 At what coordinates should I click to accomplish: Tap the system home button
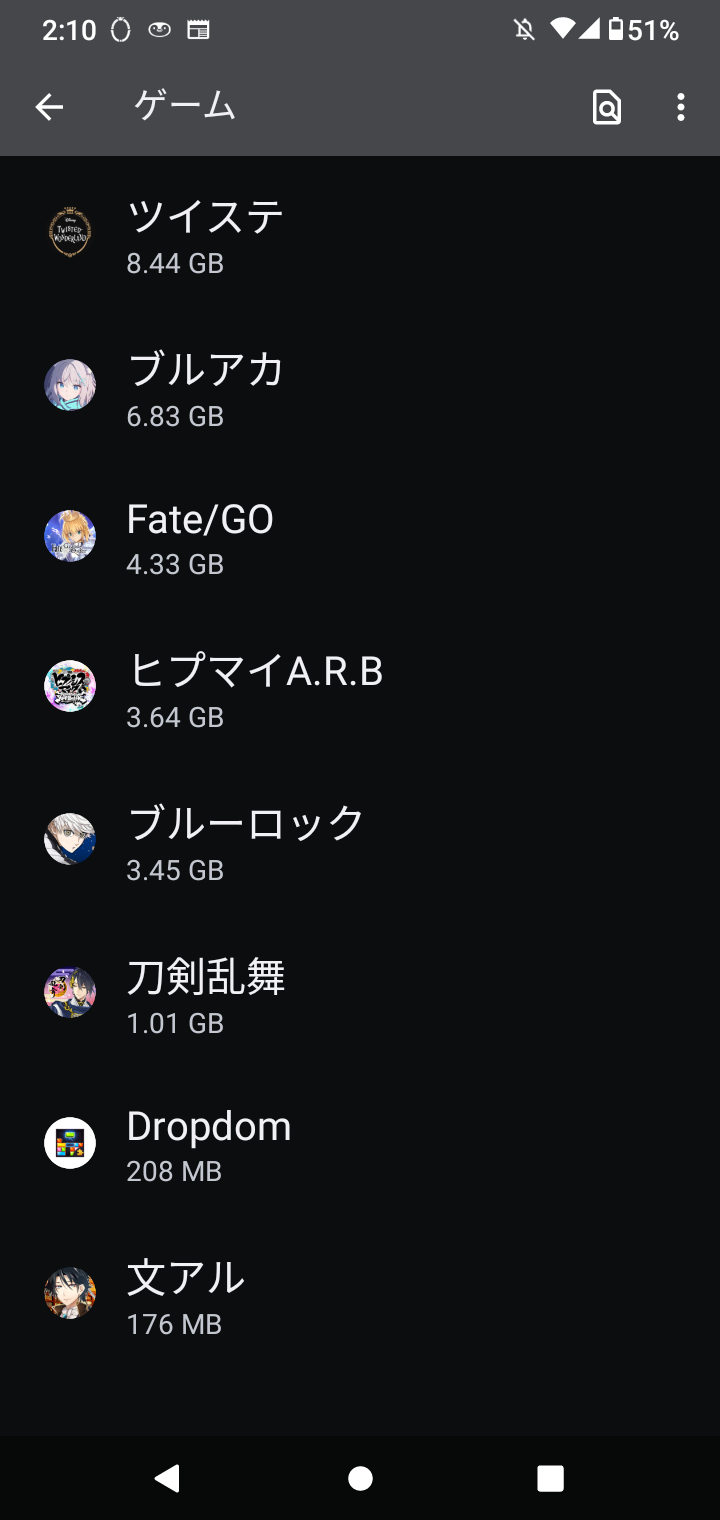(x=360, y=1478)
